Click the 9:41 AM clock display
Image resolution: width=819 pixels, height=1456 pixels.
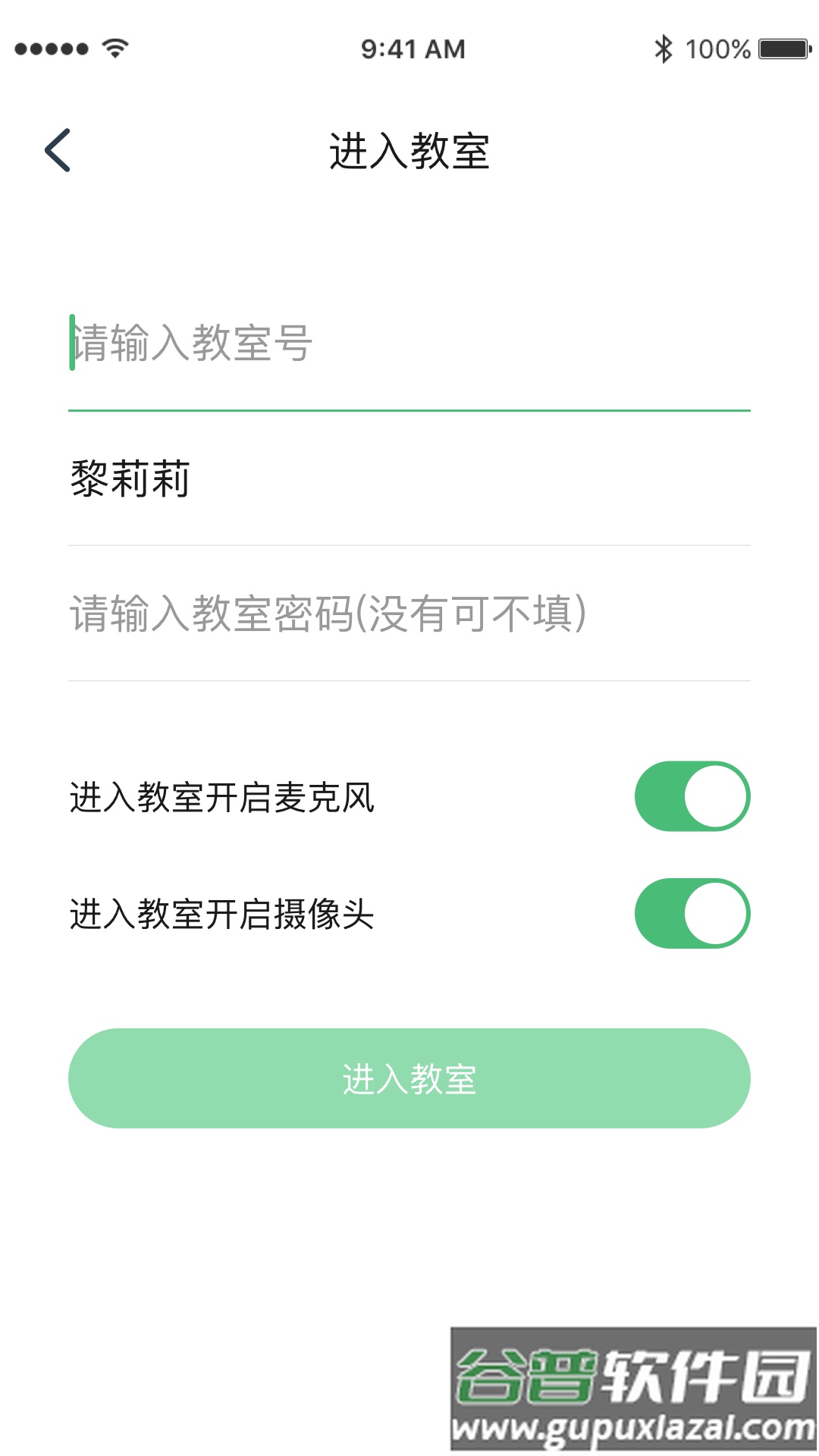409,48
